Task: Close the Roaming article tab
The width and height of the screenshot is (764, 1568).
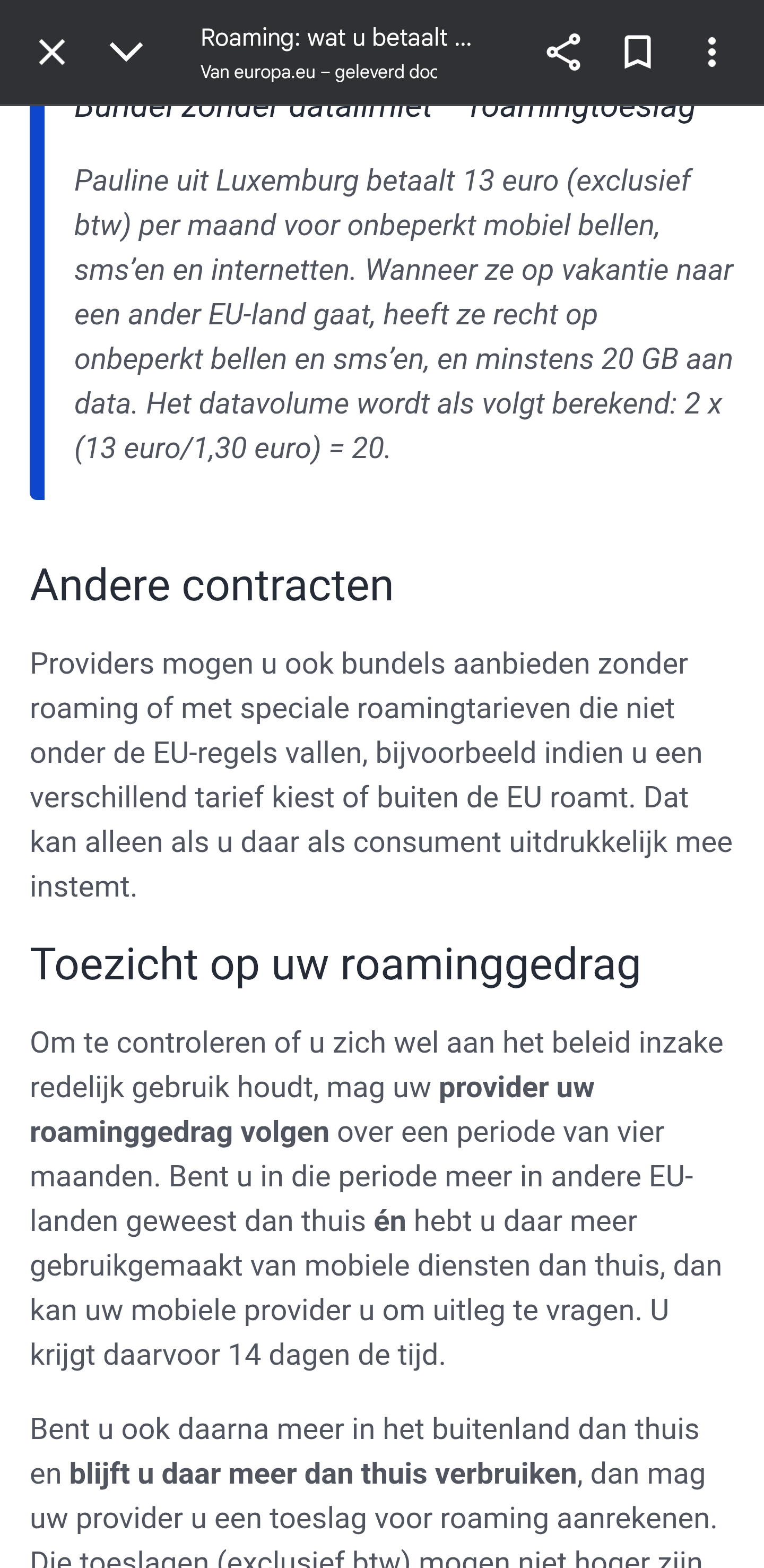Action: pos(51,53)
